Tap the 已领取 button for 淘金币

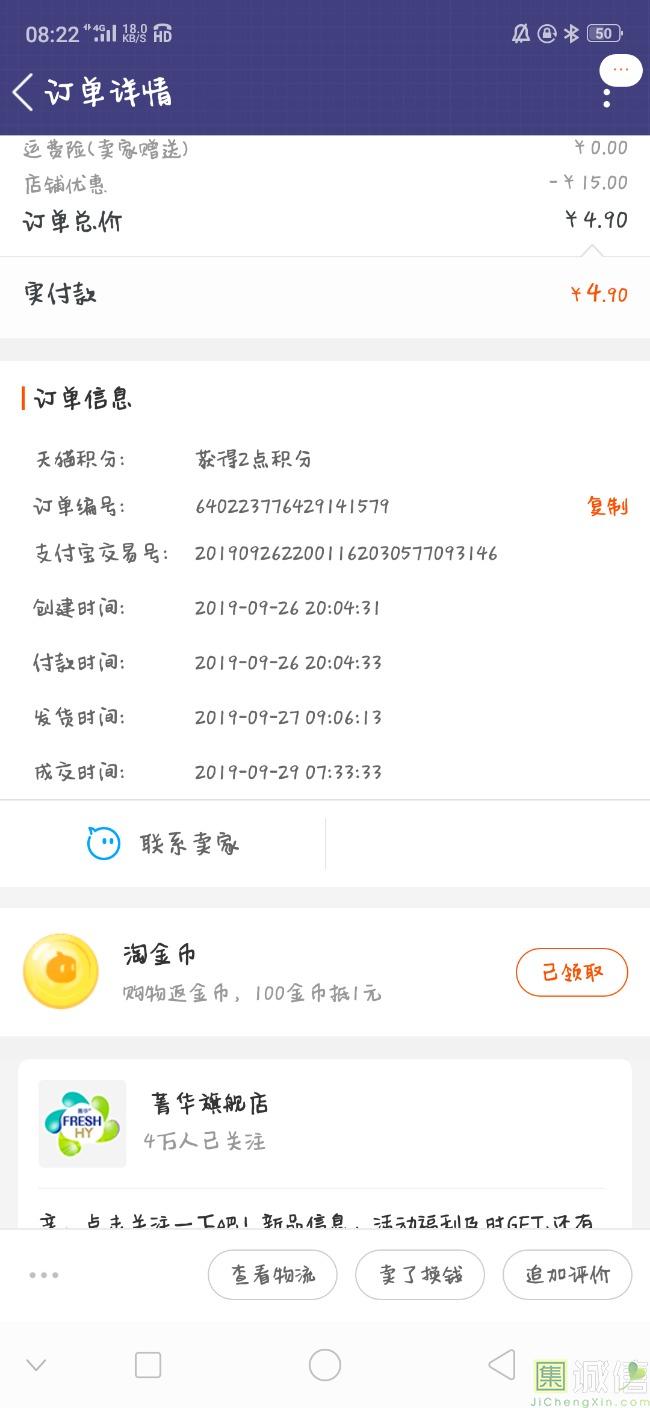click(x=571, y=972)
